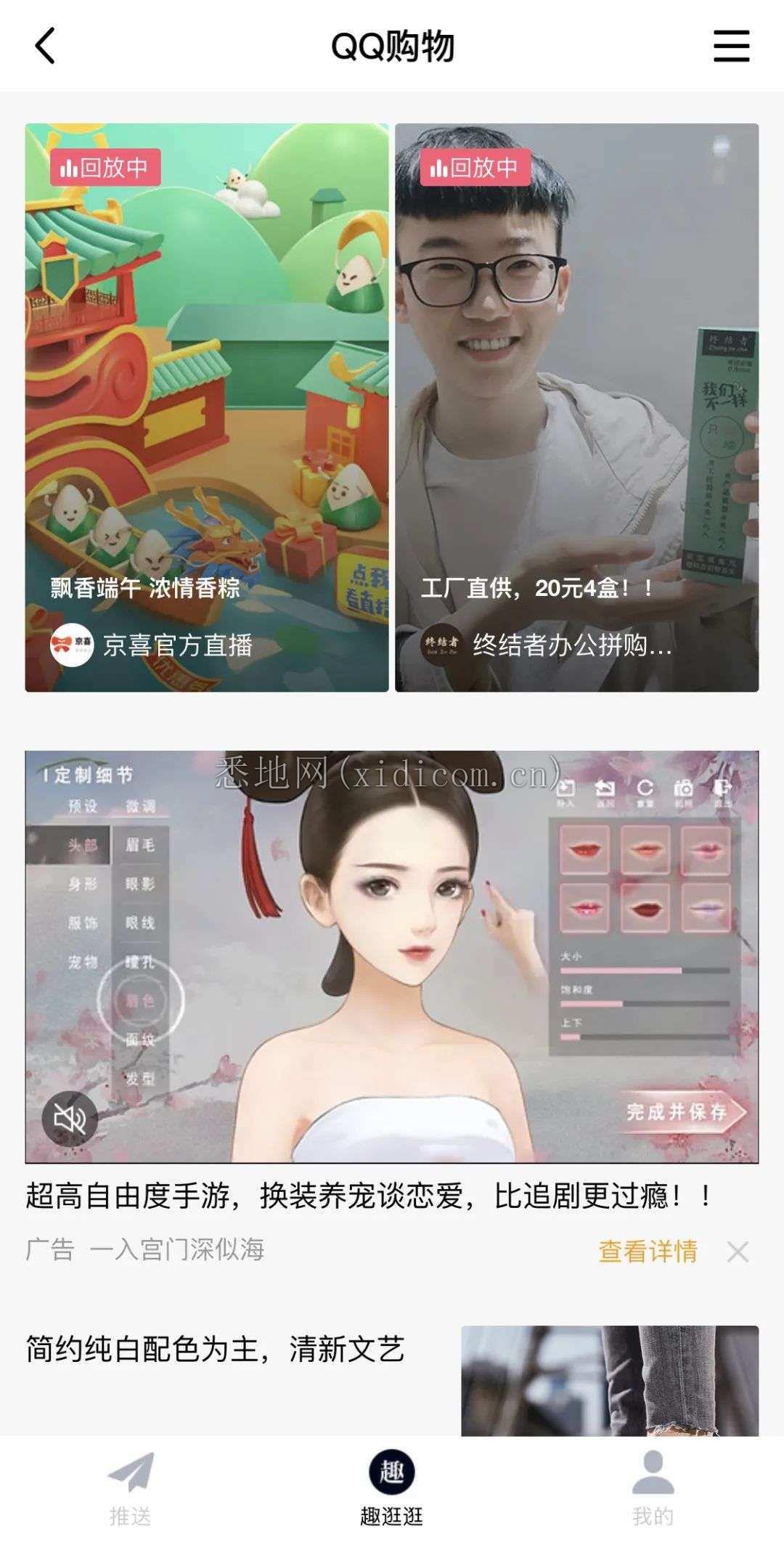Open the 简约纯白配色为主 article
Viewport: 784px width, 1555px height.
click(x=216, y=1350)
